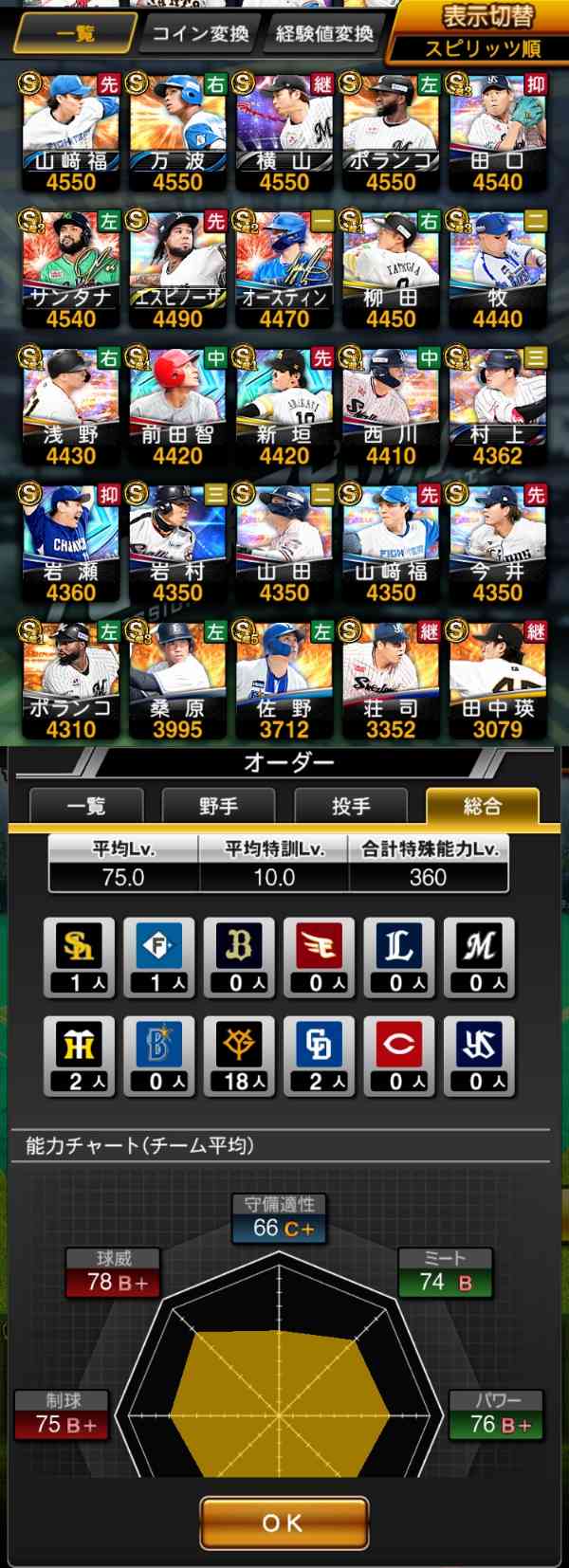
Task: Open the 横山 player card
Action: 284,131
